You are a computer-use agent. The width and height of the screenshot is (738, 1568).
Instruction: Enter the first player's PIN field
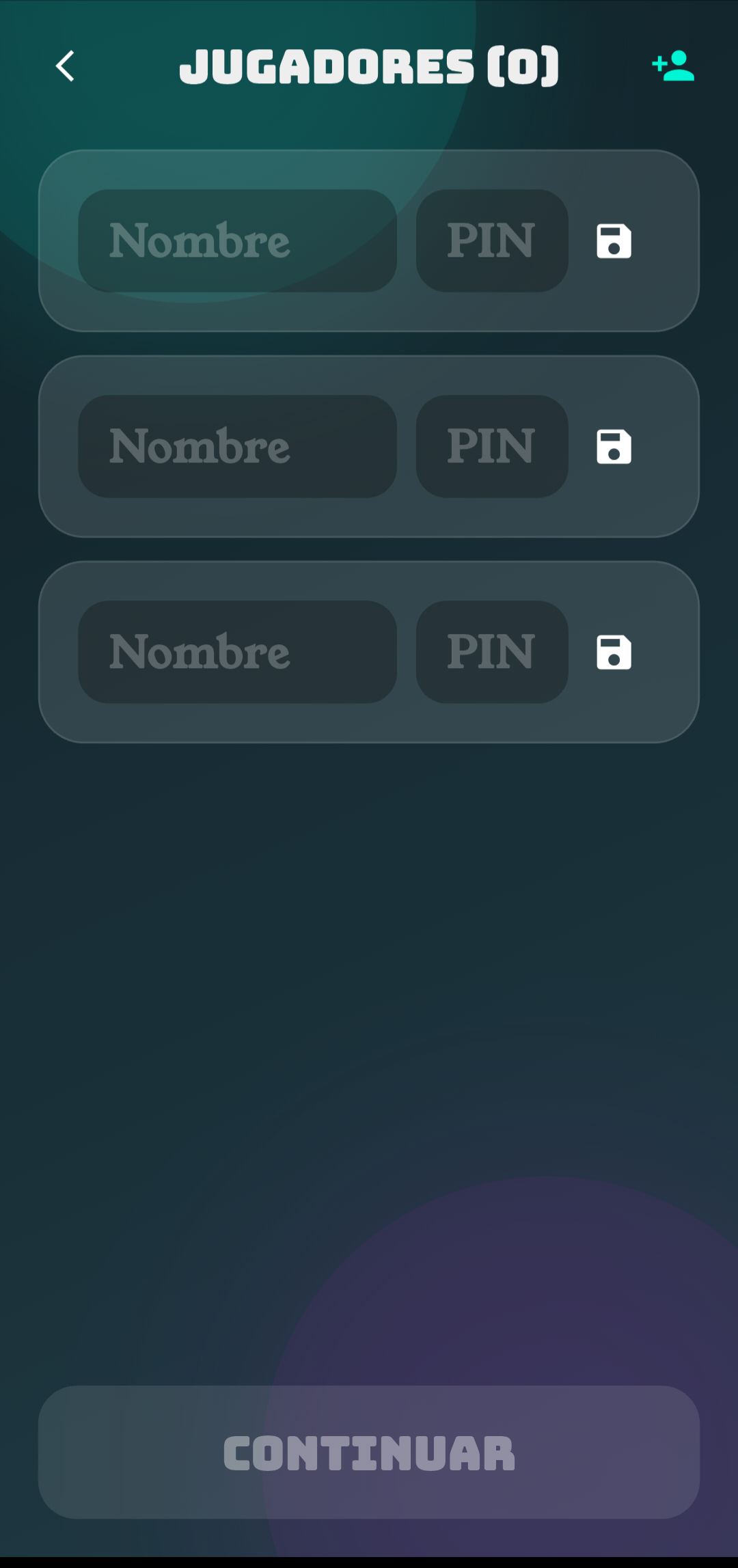(x=492, y=240)
